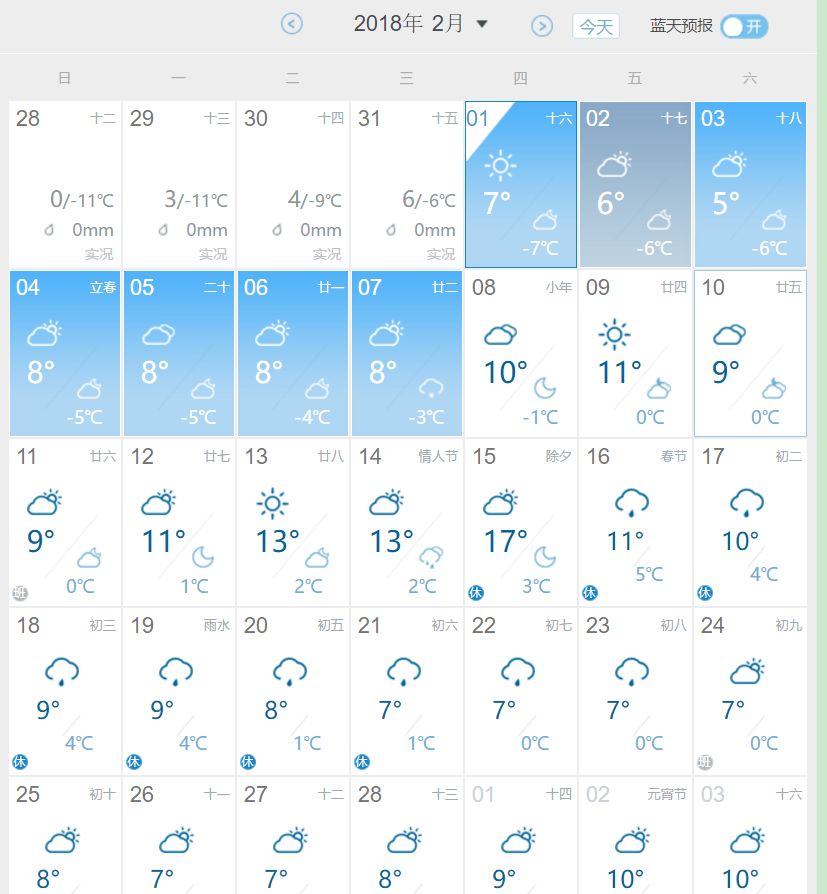The width and height of the screenshot is (827, 894).
Task: Turn off the 蓝天预报 switch
Action: click(x=744, y=26)
